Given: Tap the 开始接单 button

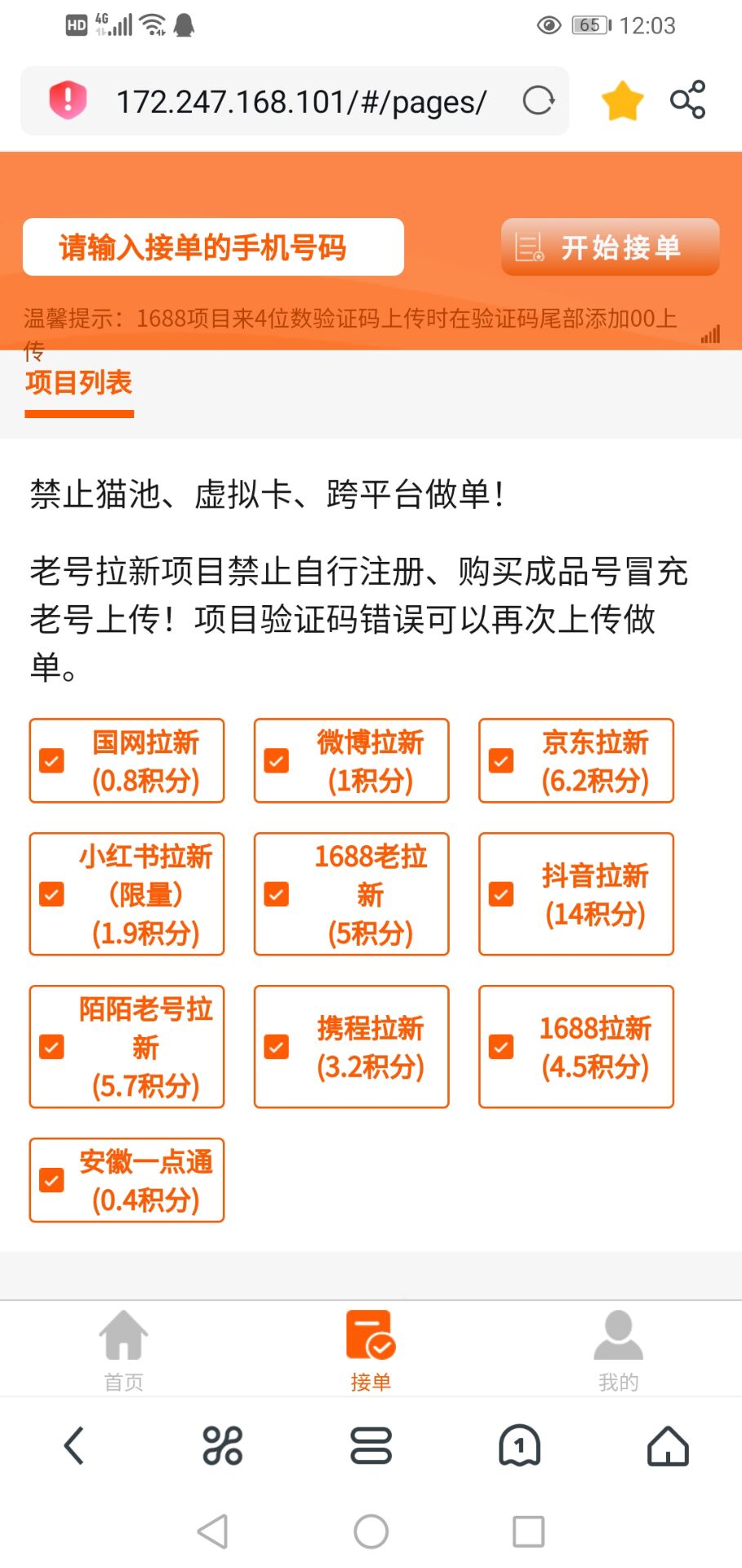Looking at the screenshot, I should (610, 247).
